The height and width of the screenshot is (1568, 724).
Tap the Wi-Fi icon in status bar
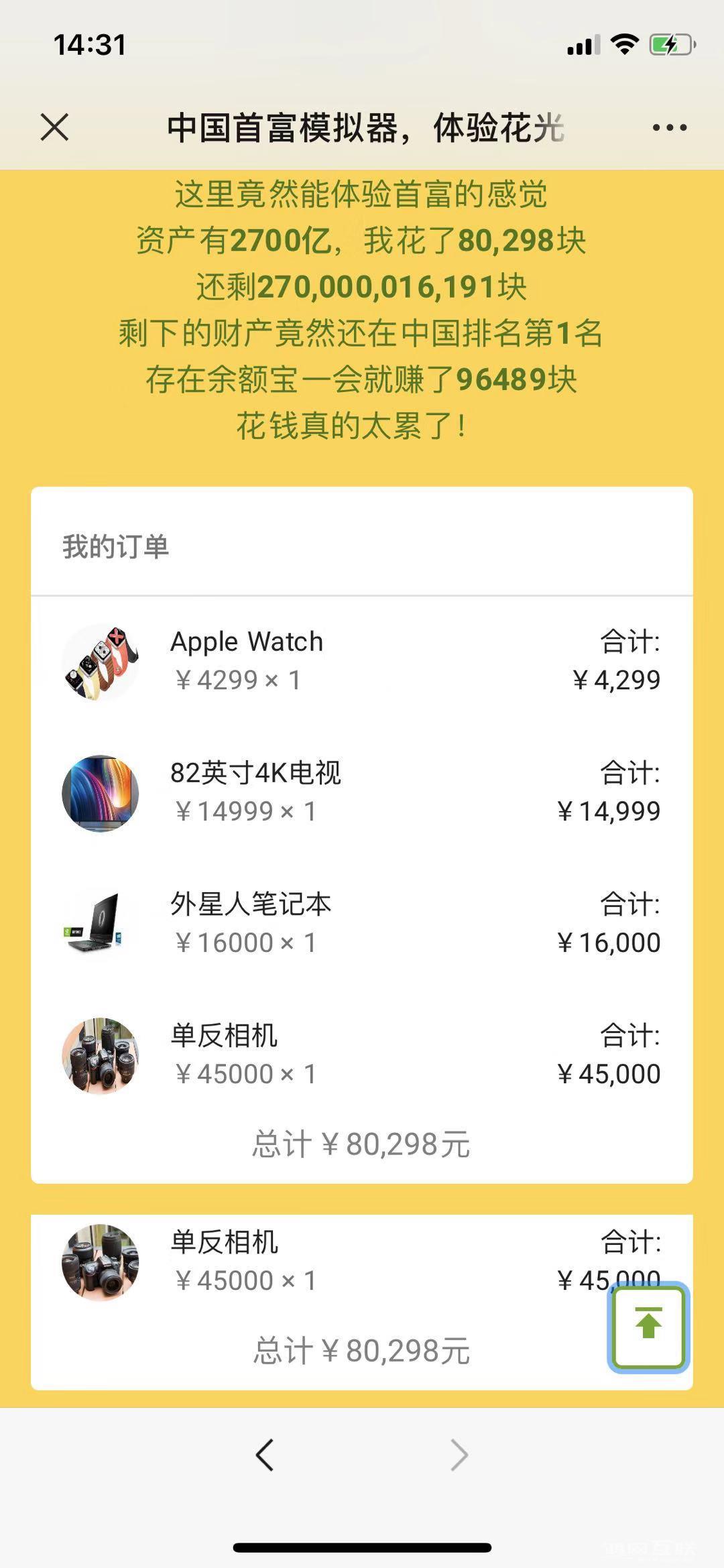[x=623, y=44]
